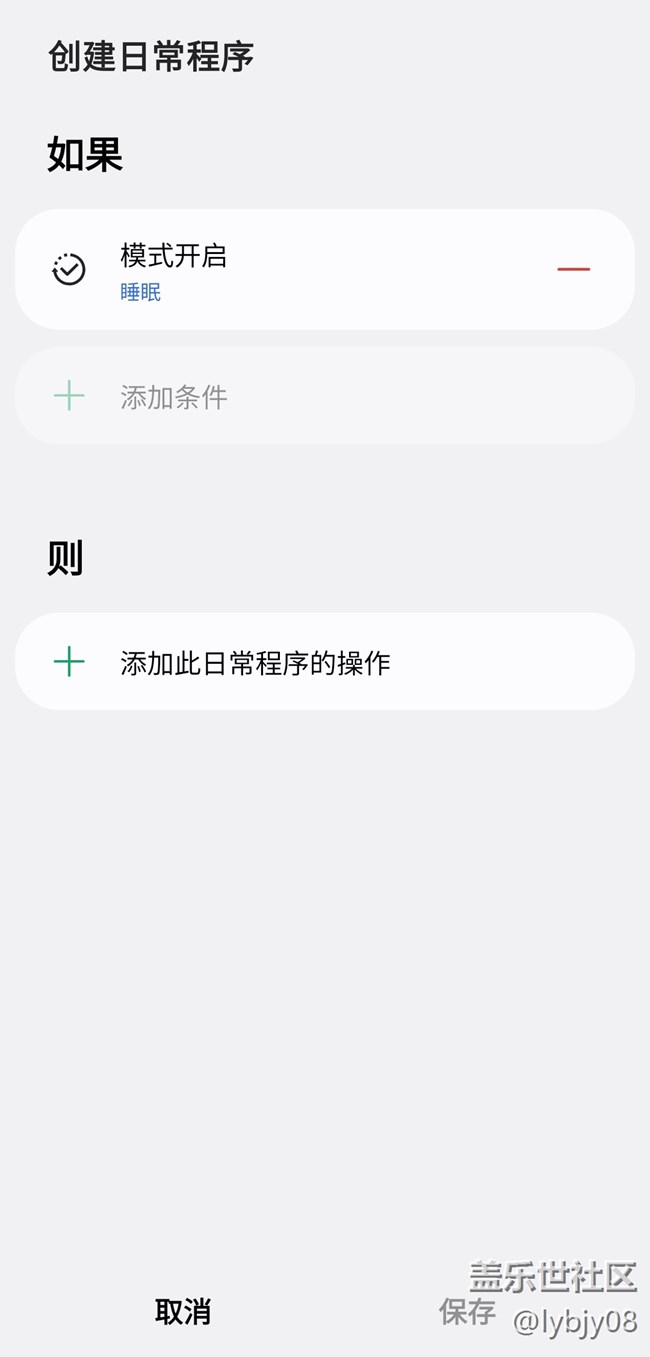Open the 模式开启 睡眠 condition
Viewport: 650px width, 1357px height.
(x=324, y=269)
